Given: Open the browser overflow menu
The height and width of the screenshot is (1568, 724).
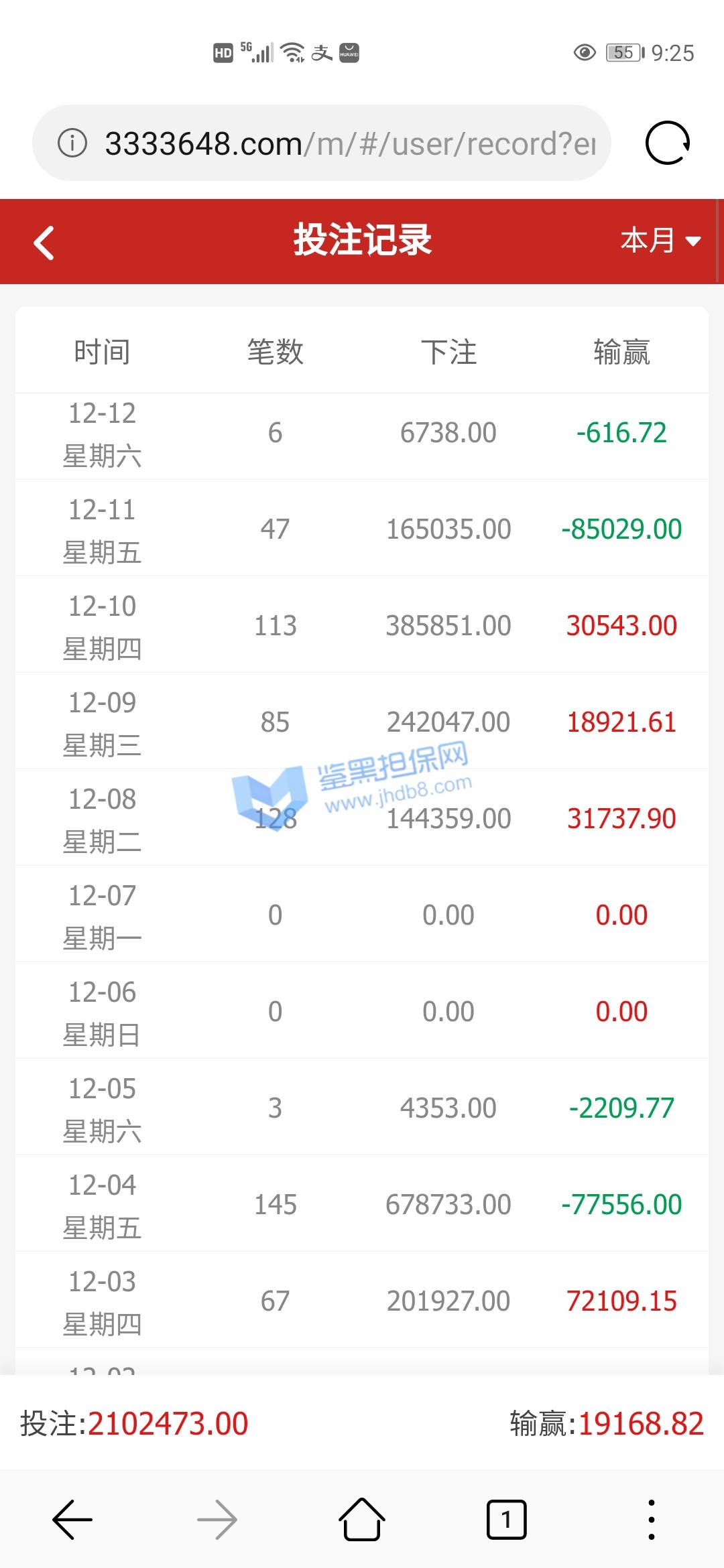Looking at the screenshot, I should pos(651,1520).
